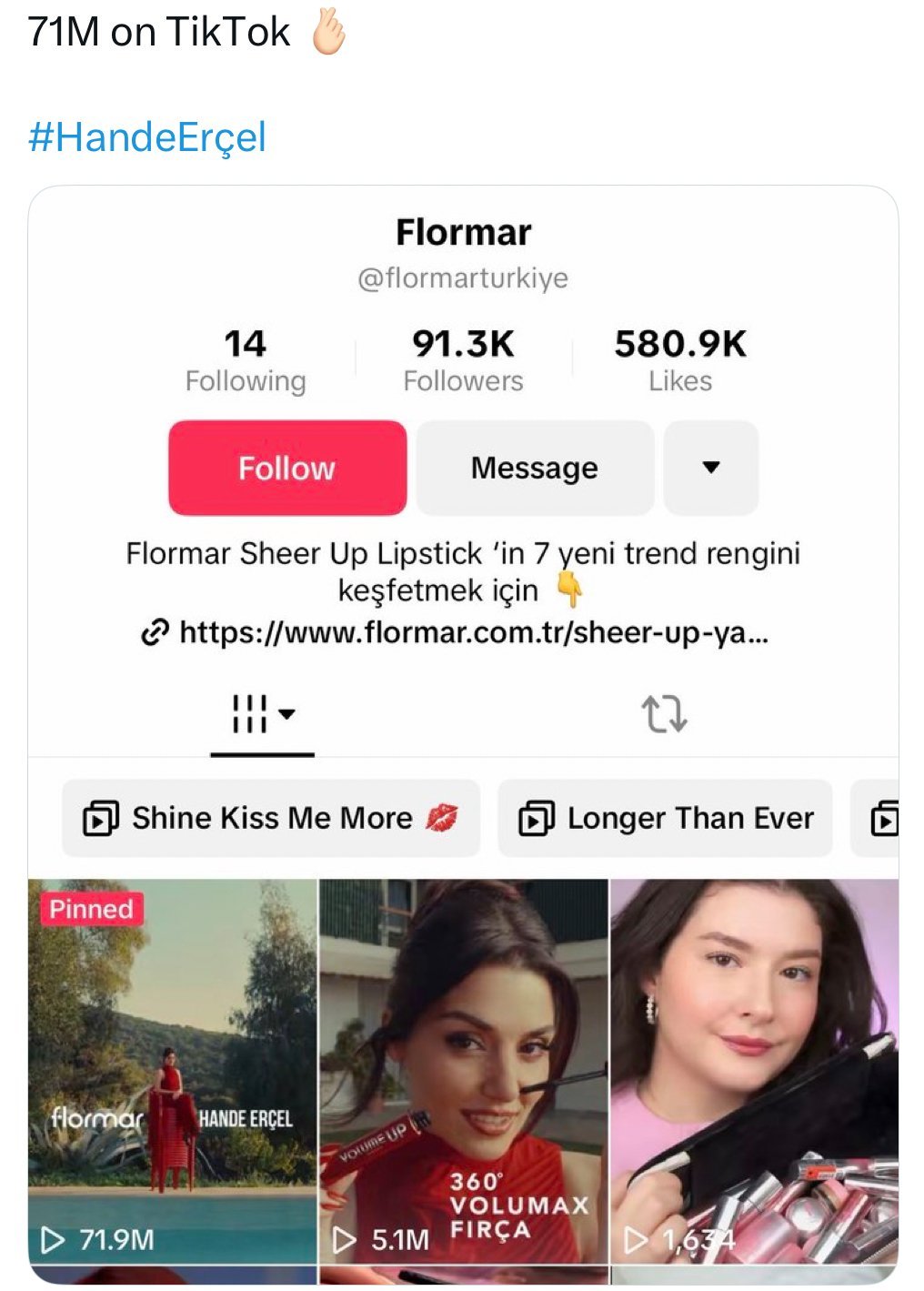Open the #HandeErçel hashtag

click(147, 137)
